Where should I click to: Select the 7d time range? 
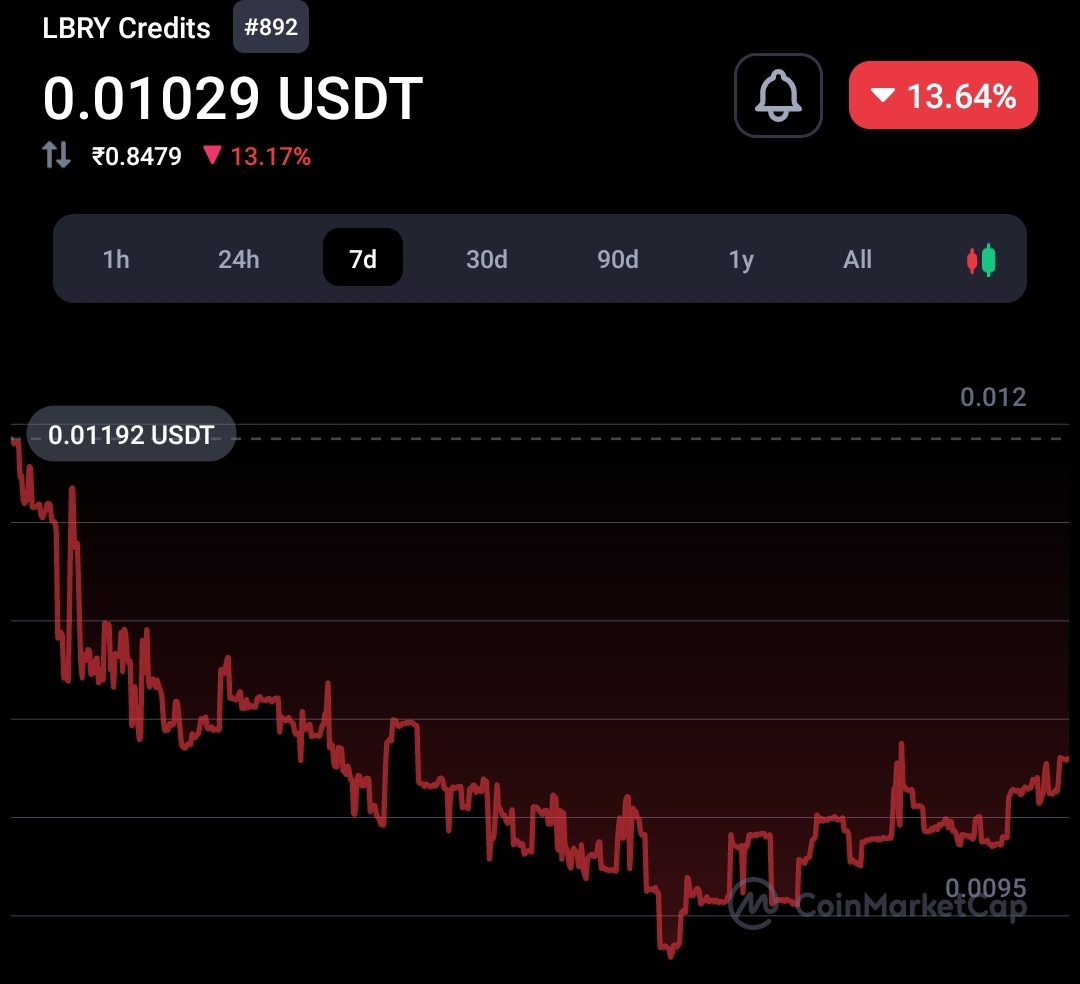pos(363,259)
